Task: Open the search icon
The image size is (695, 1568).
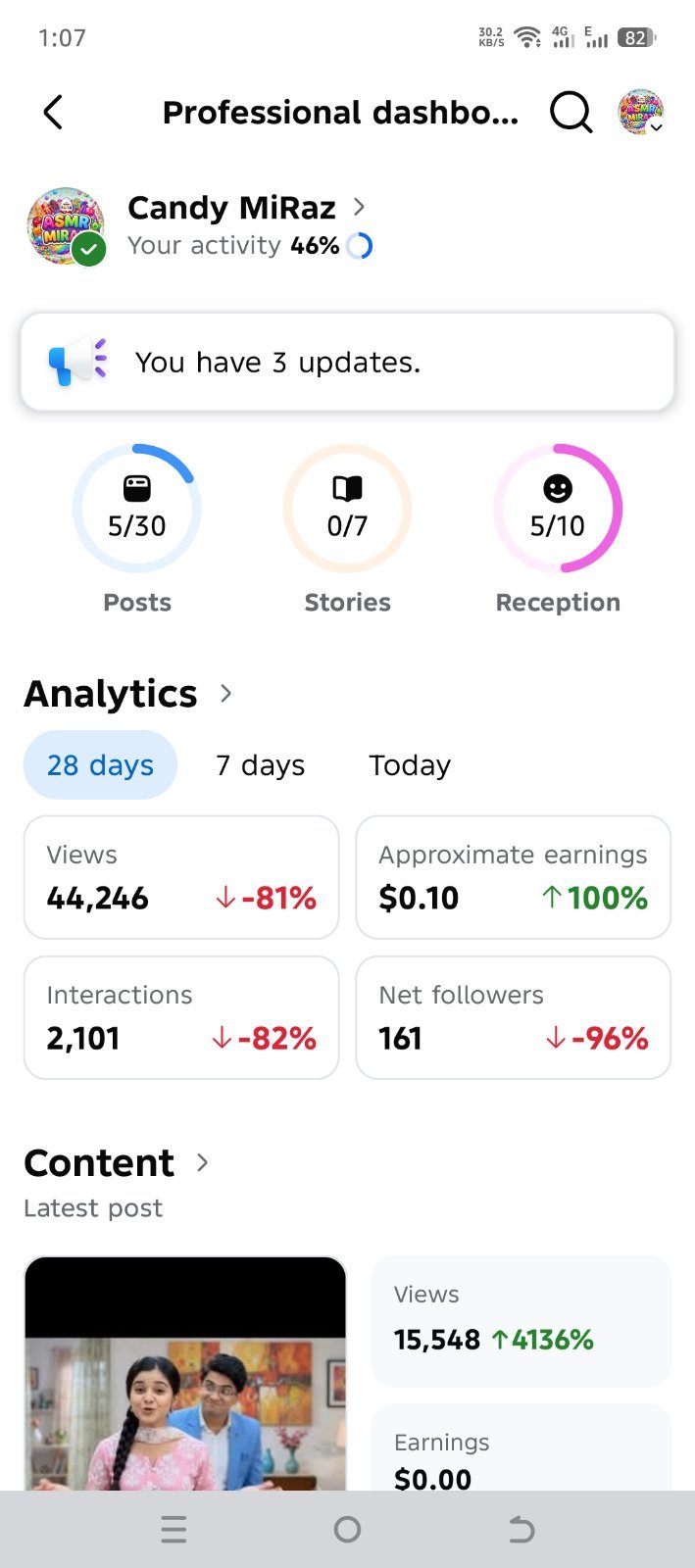Action: pyautogui.click(x=571, y=113)
